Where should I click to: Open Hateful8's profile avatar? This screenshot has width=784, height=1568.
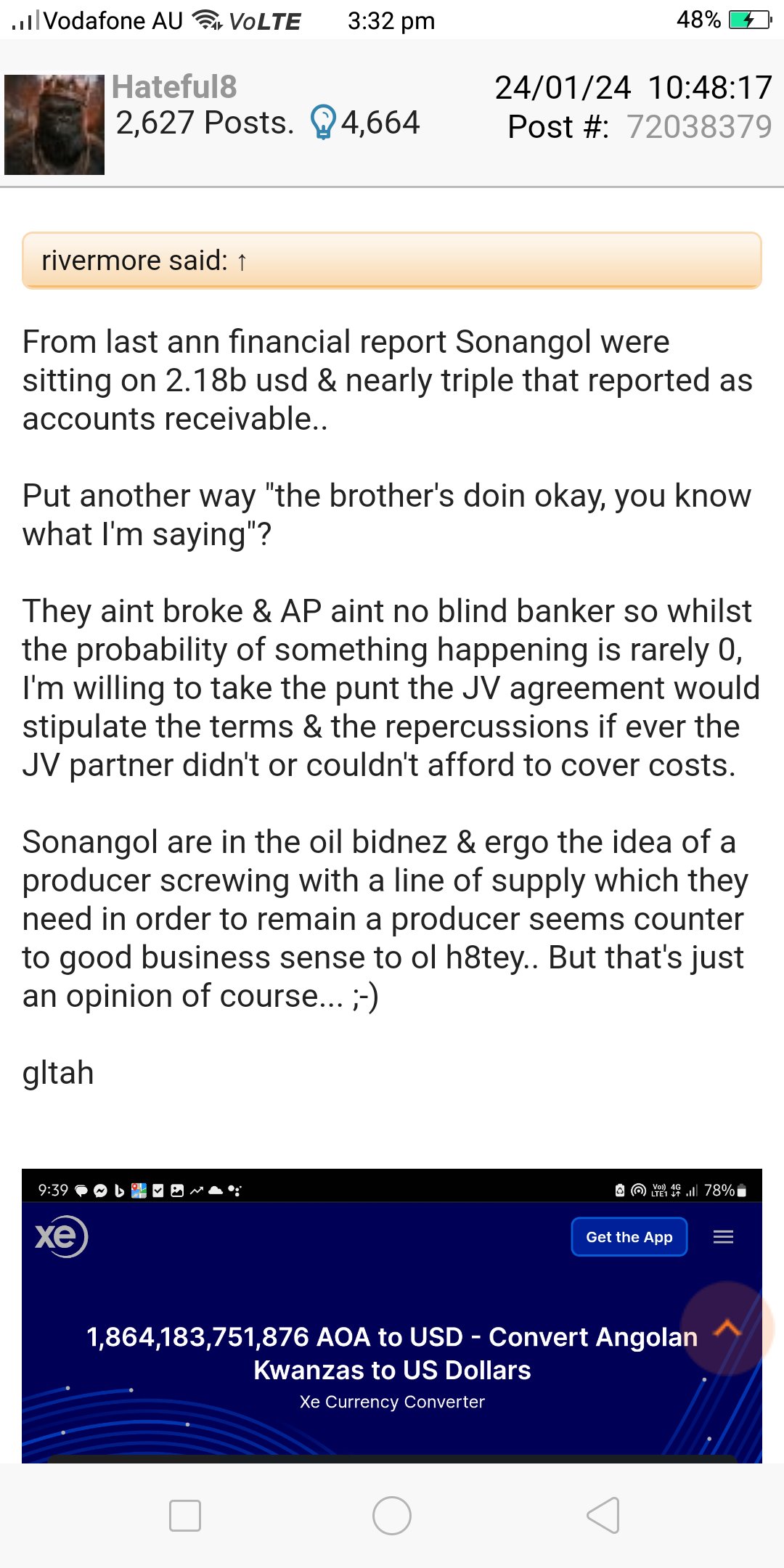tap(54, 124)
